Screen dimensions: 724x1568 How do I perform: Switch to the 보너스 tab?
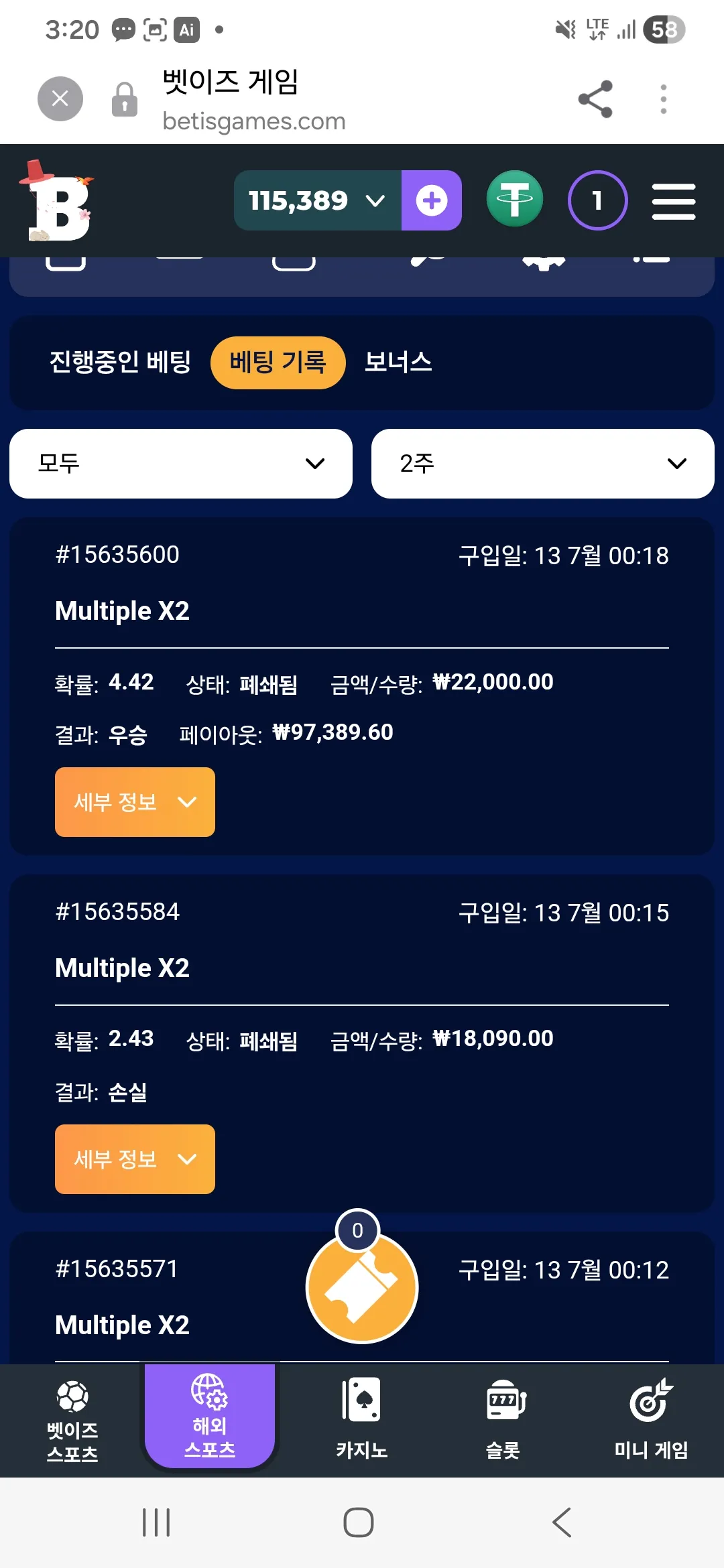398,363
